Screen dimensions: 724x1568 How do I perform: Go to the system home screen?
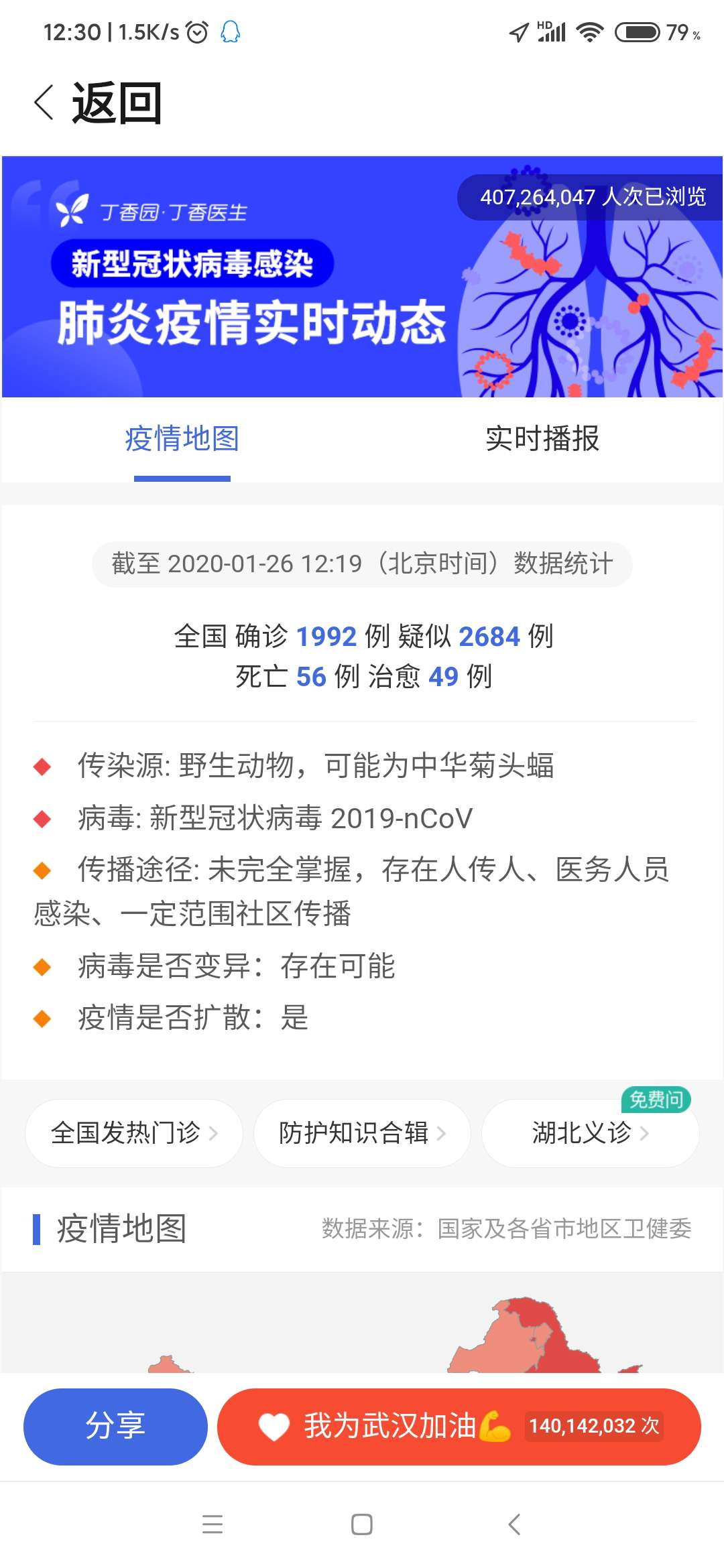[x=362, y=1524]
